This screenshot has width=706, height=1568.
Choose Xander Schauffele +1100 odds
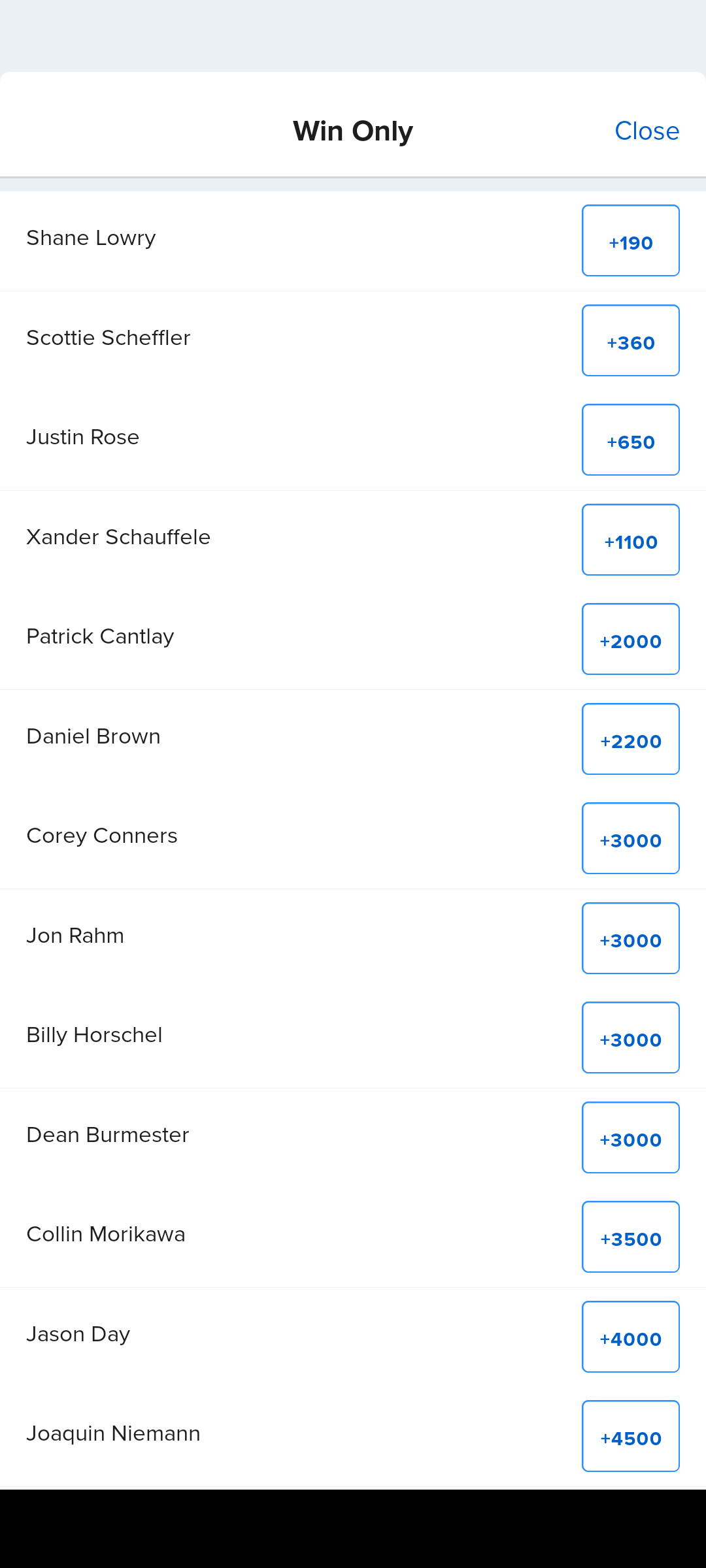pos(630,540)
